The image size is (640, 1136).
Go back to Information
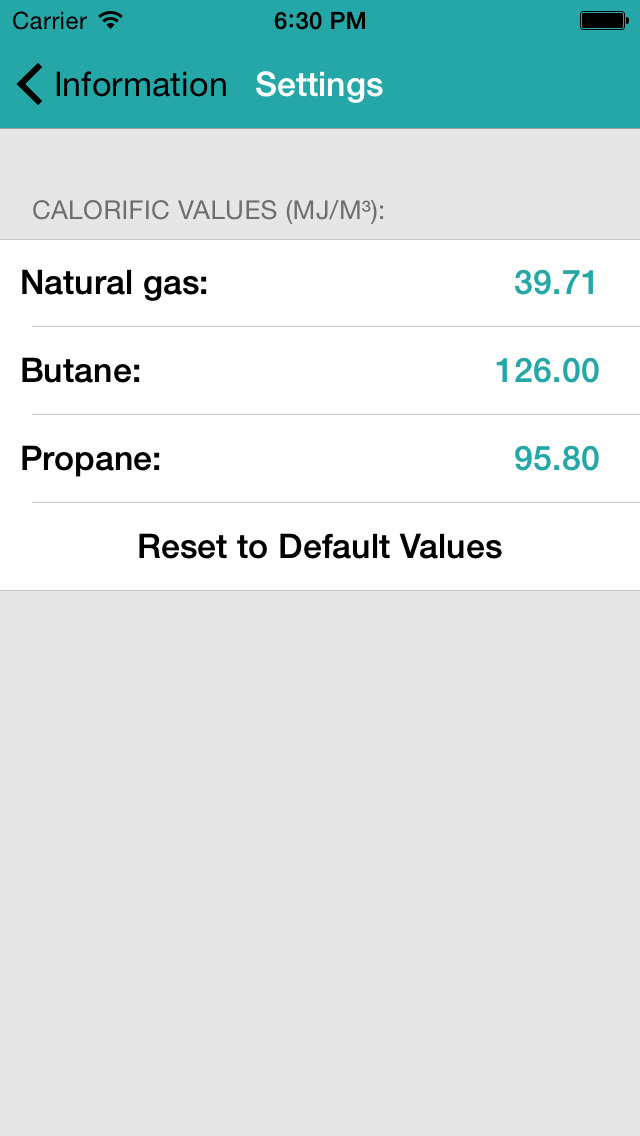(122, 85)
